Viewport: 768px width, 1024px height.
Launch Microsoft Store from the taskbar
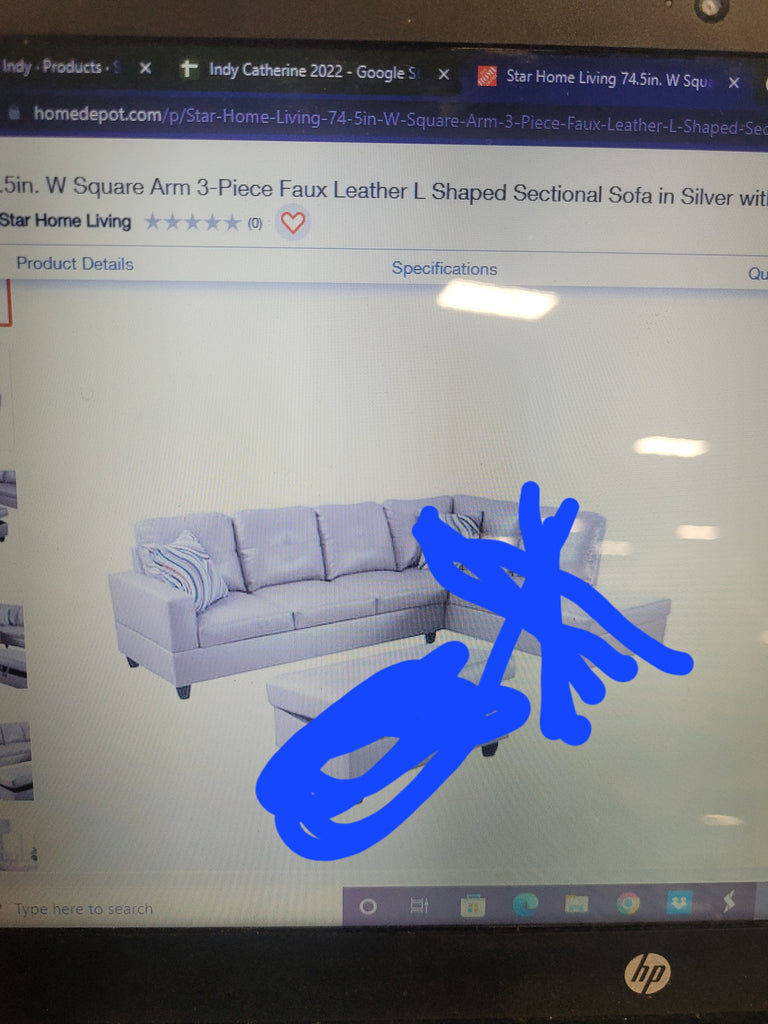pyautogui.click(x=472, y=906)
